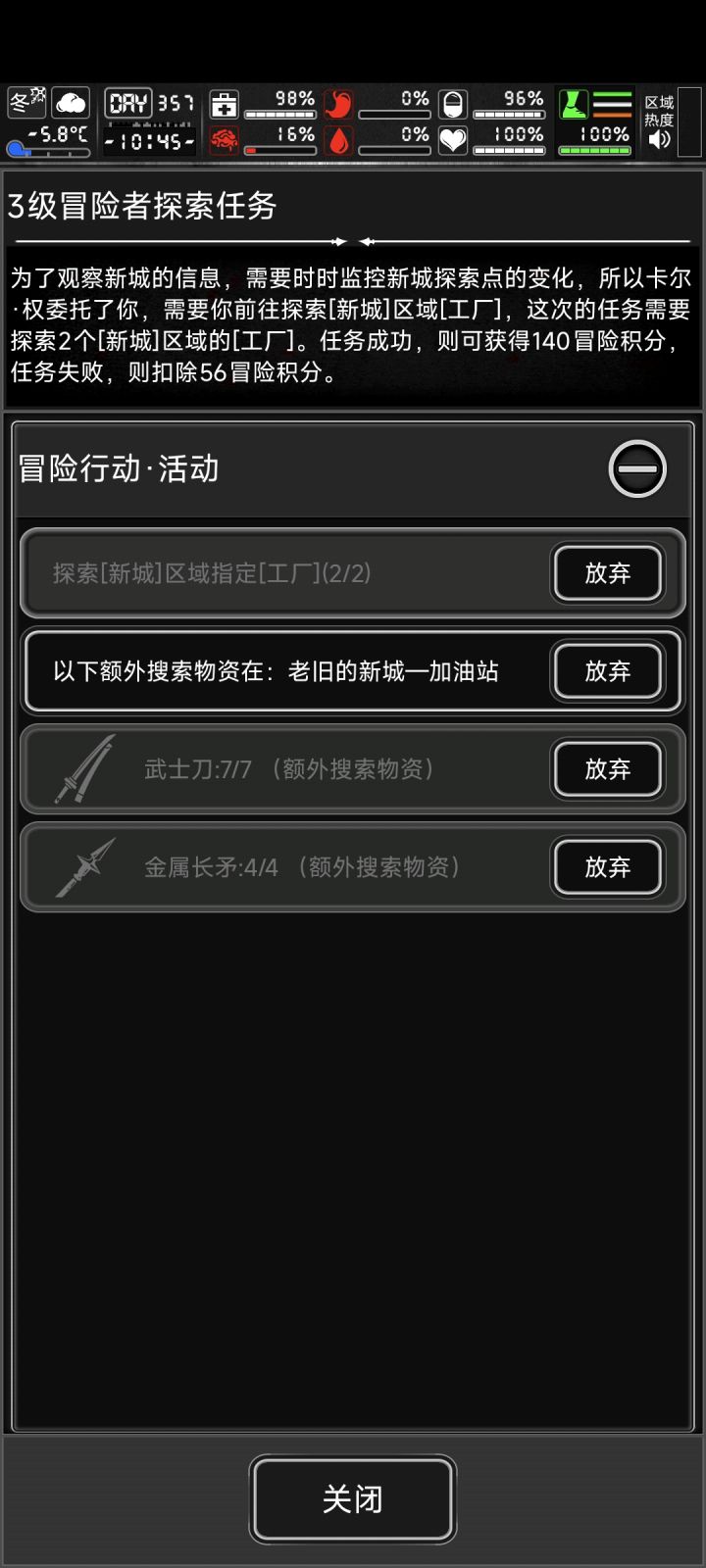Click the stamina 100% progress bar
Image resolution: width=706 pixels, height=1568 pixels.
pos(595,149)
